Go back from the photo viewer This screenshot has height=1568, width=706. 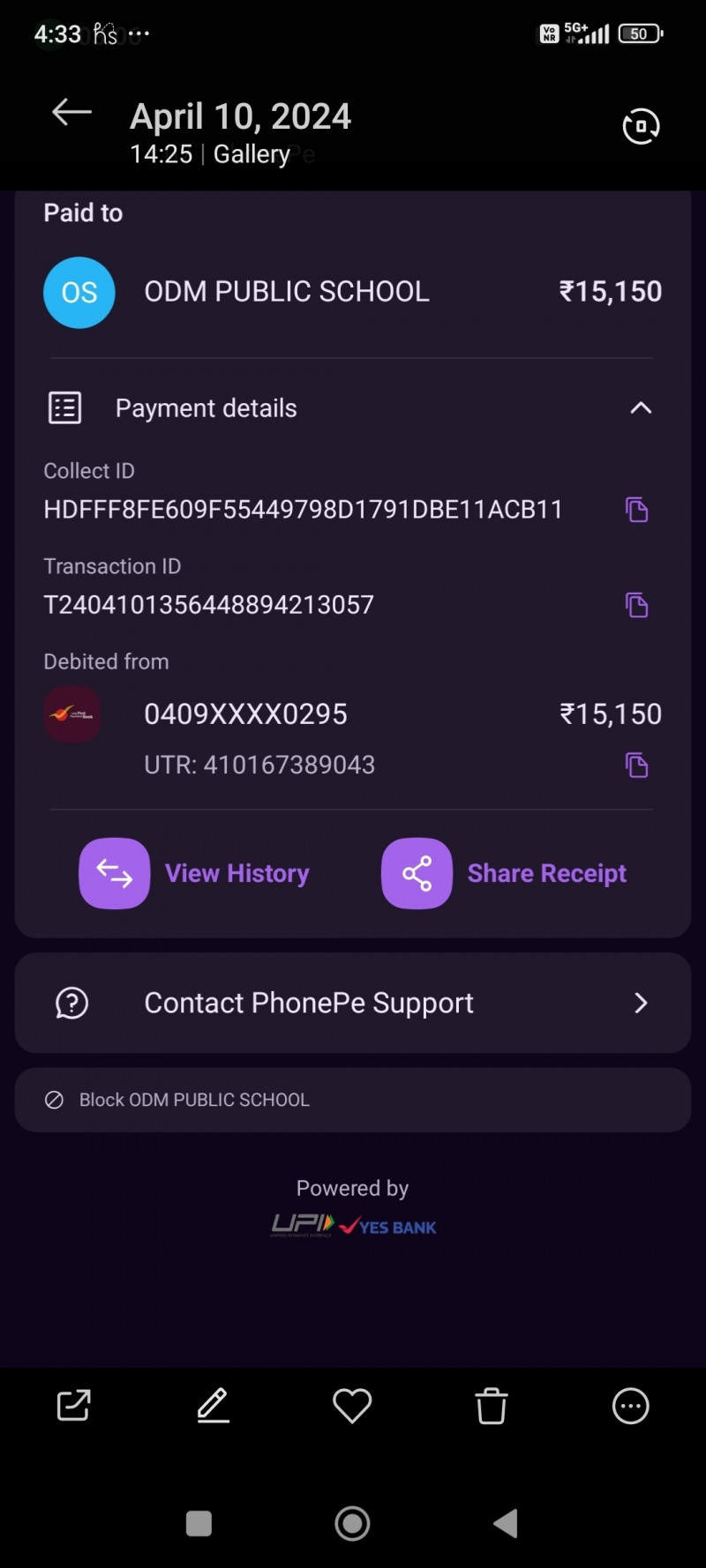pyautogui.click(x=71, y=113)
